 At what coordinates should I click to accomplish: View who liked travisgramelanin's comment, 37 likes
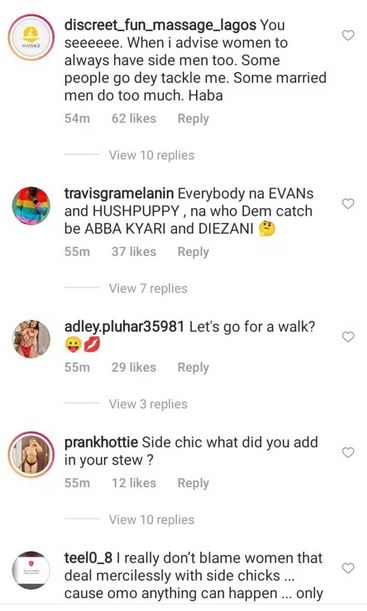[134, 252]
